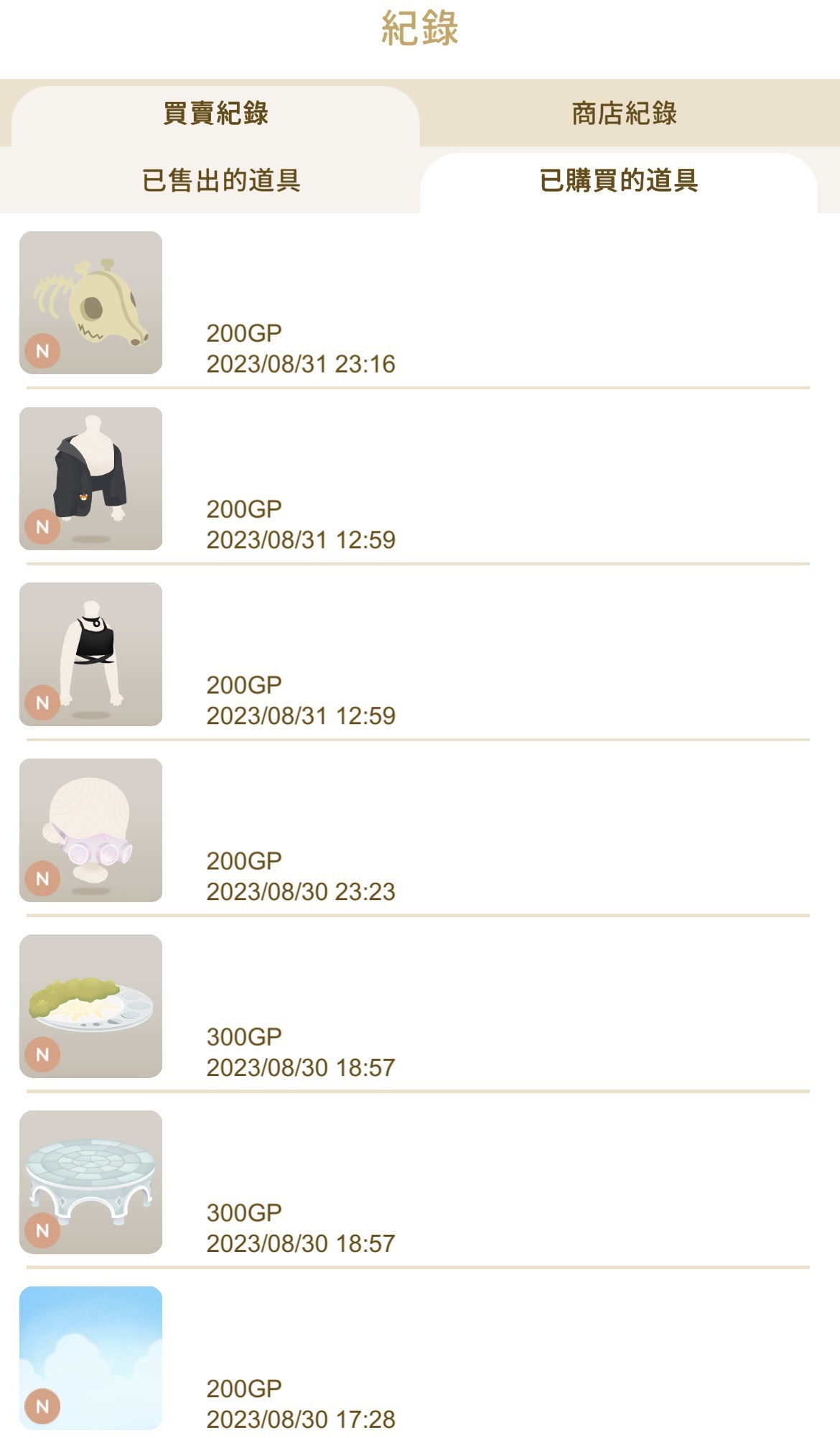Screen dimensions: 840x1438
Task: Switch to the 商店紀錄 tab
Action: click(x=624, y=113)
